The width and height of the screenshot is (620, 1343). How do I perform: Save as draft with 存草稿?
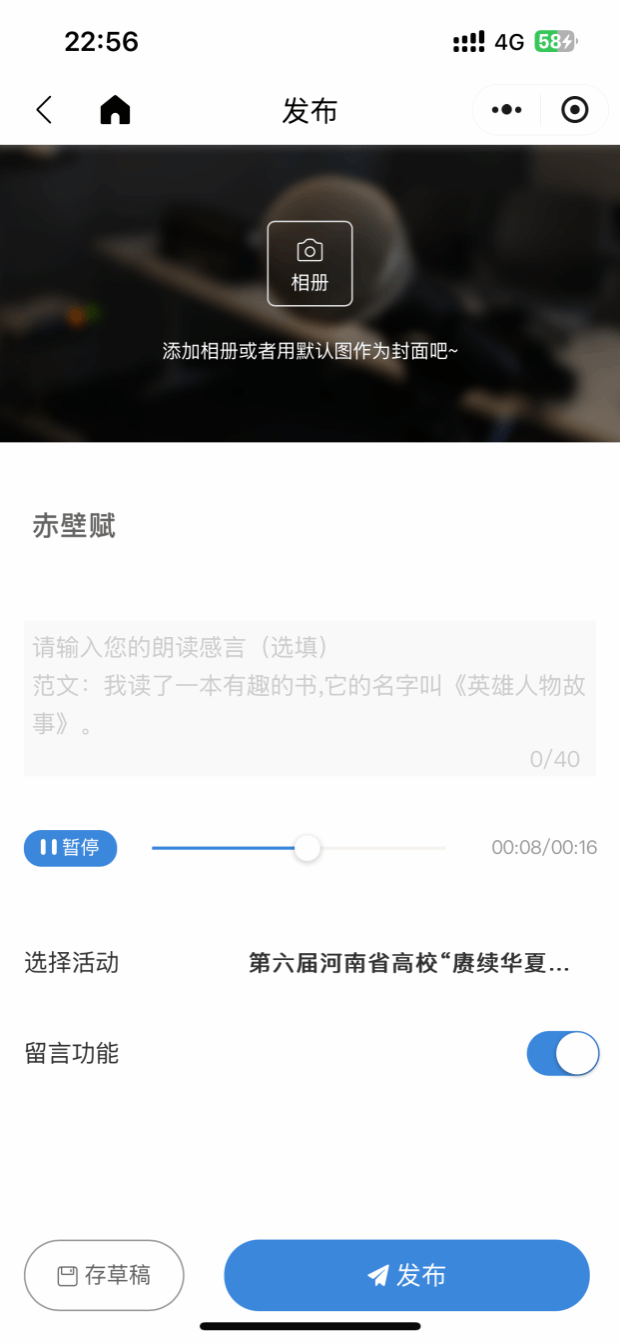104,1275
